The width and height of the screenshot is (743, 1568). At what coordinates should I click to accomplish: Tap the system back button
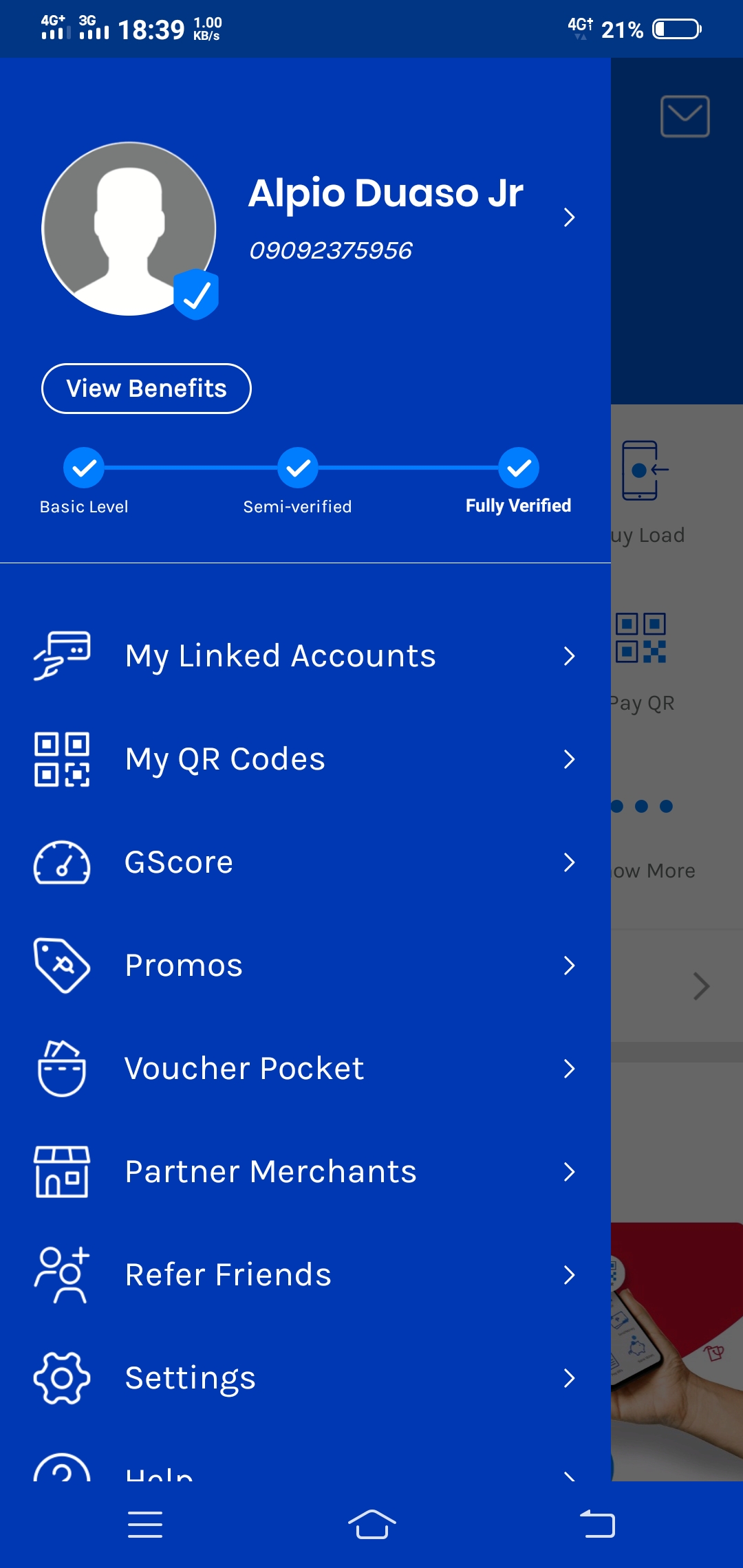pyautogui.click(x=597, y=1525)
